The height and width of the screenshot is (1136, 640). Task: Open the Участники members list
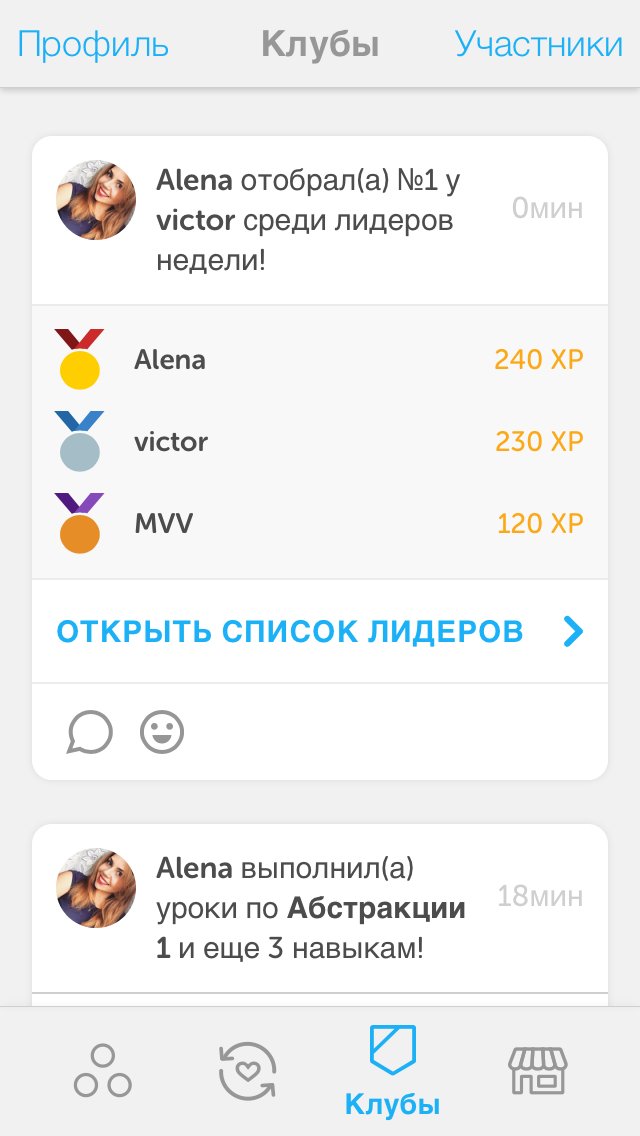(x=538, y=45)
